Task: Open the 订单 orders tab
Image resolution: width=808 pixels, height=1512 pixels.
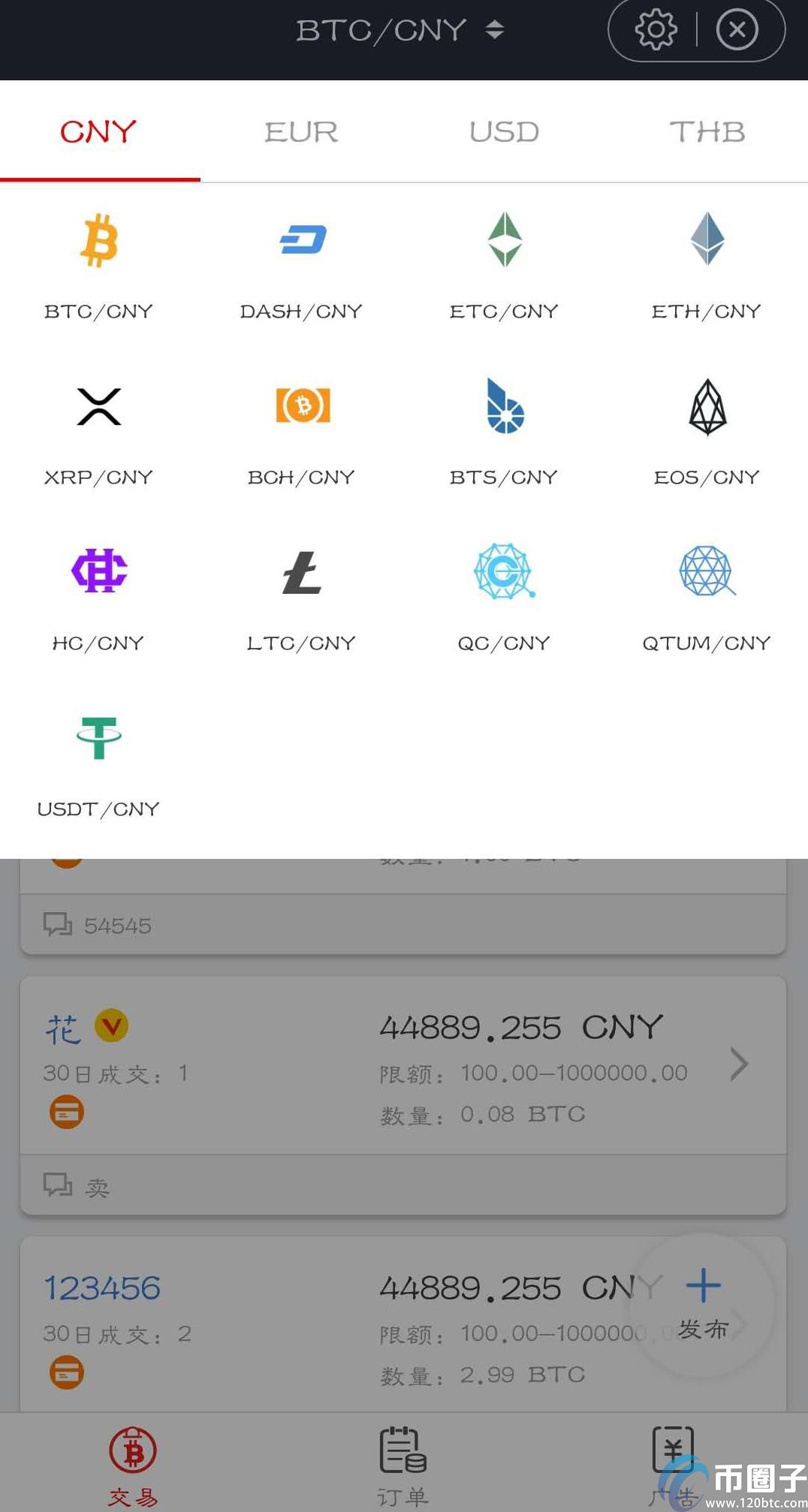Action: point(403,1464)
